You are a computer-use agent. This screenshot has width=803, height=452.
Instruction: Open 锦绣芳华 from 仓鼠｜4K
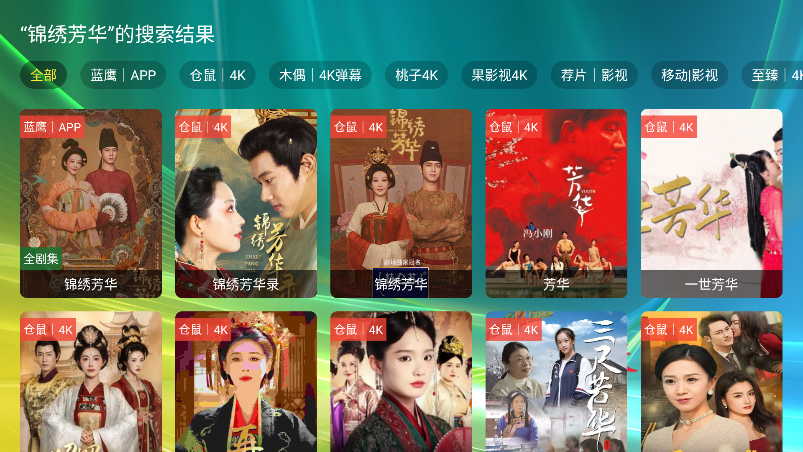[401, 203]
